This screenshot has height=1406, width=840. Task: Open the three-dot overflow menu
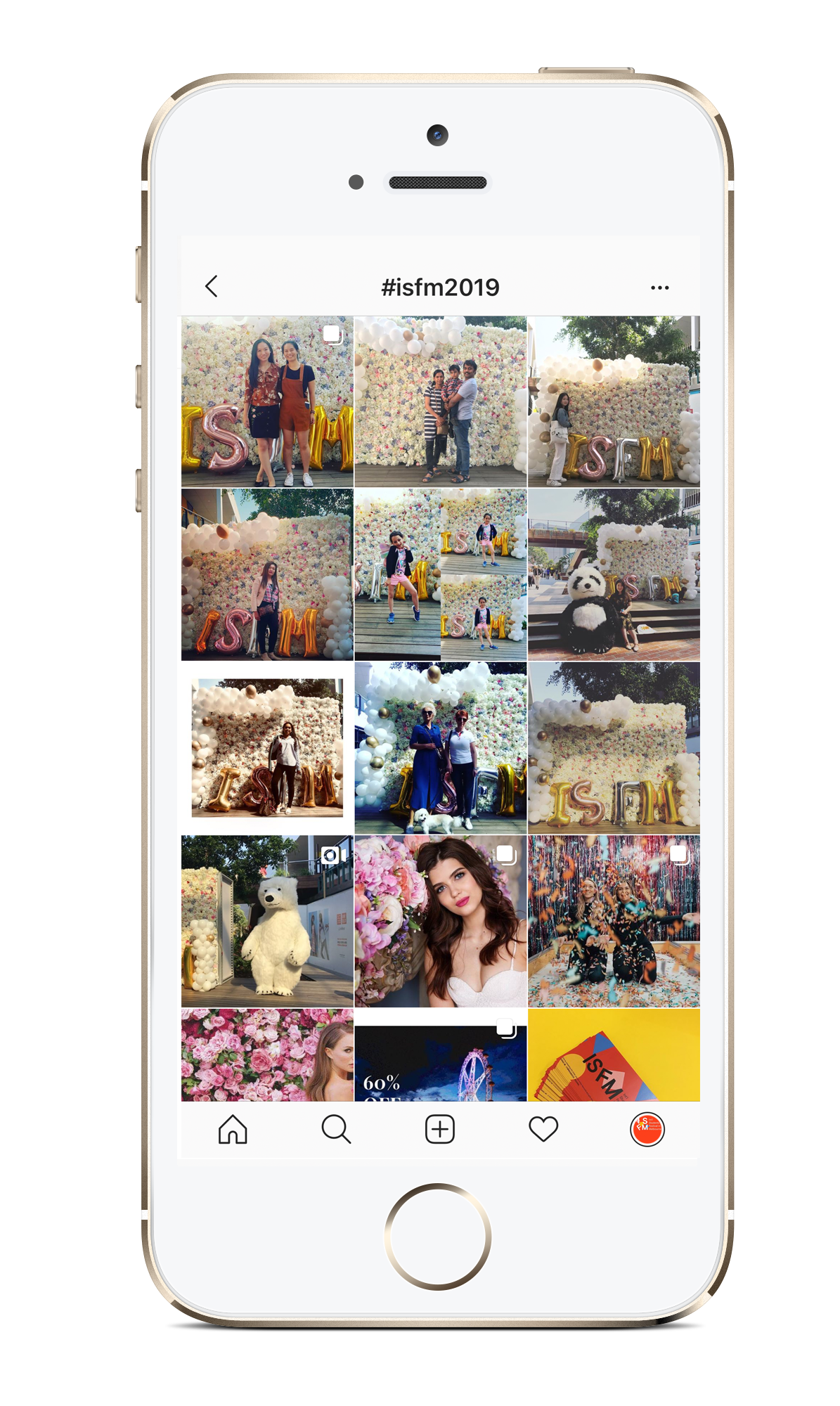tap(659, 288)
